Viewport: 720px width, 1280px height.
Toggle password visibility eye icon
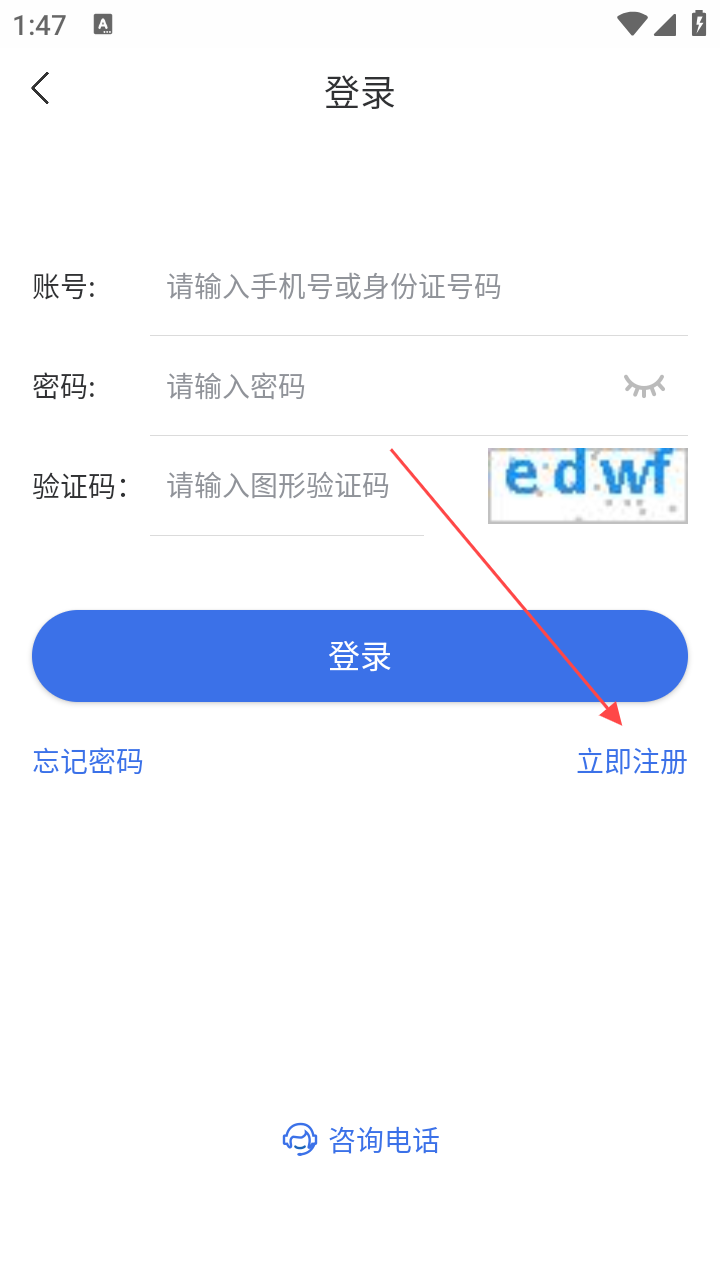(644, 386)
